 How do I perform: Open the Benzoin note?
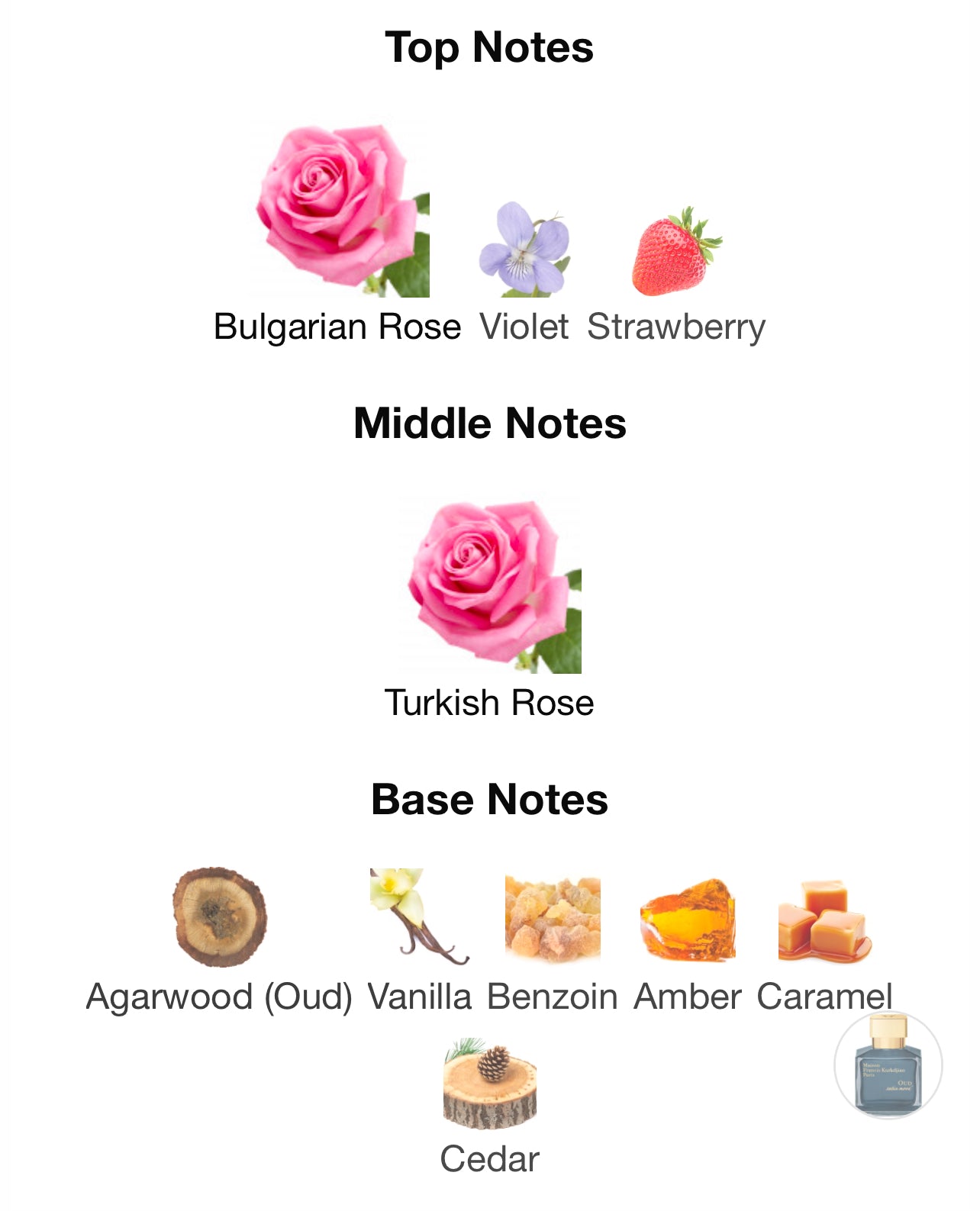click(553, 920)
